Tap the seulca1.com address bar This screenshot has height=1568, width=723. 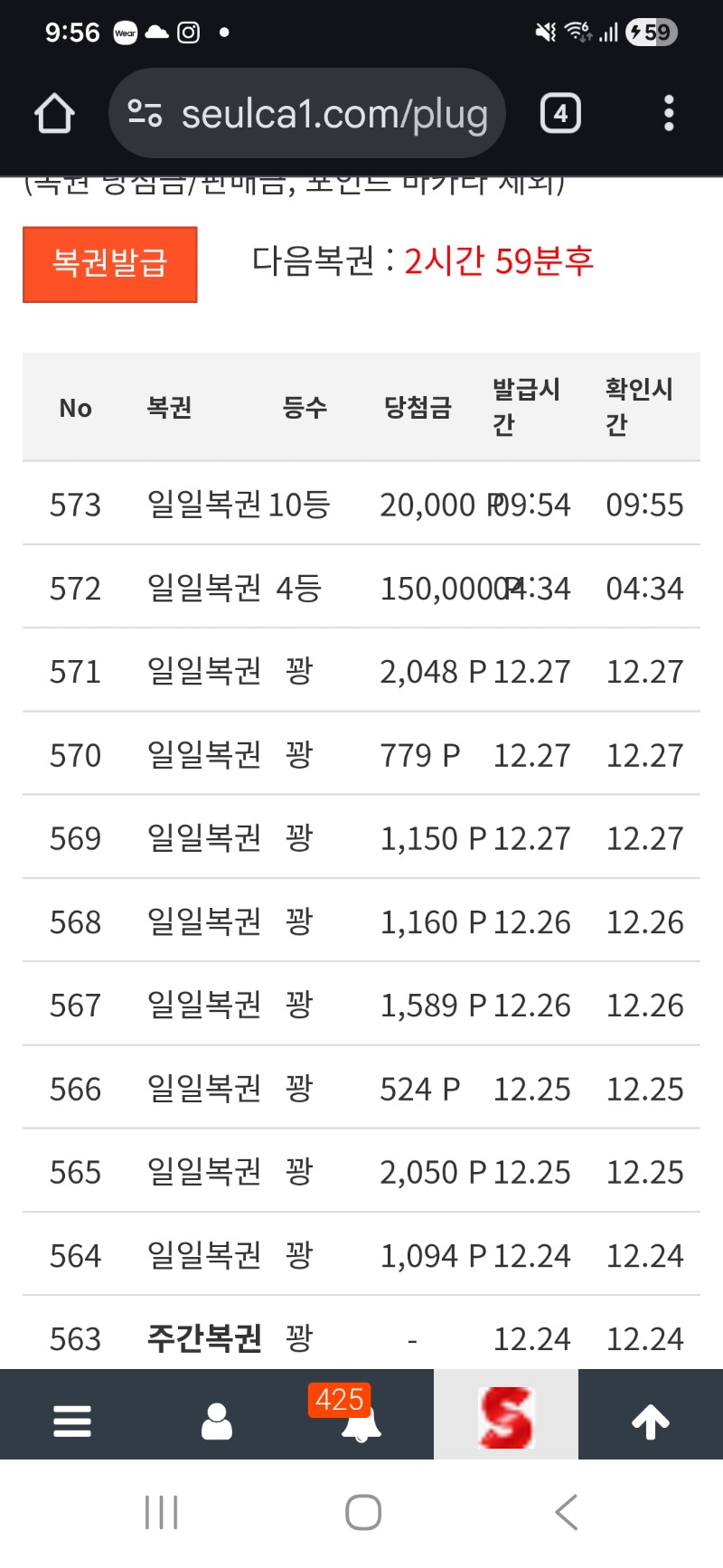[x=307, y=114]
